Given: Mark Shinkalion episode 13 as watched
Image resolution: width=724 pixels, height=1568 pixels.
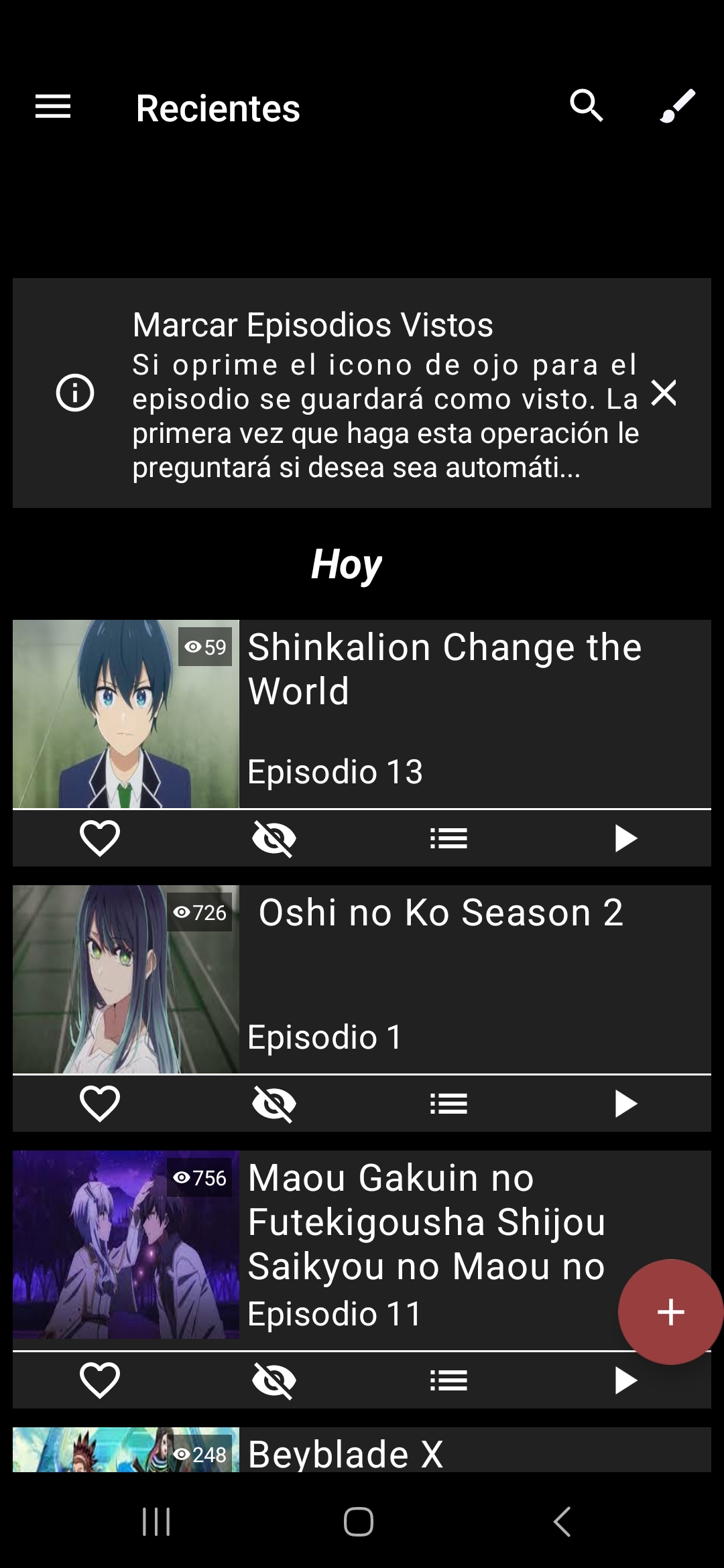Looking at the screenshot, I should click(275, 838).
